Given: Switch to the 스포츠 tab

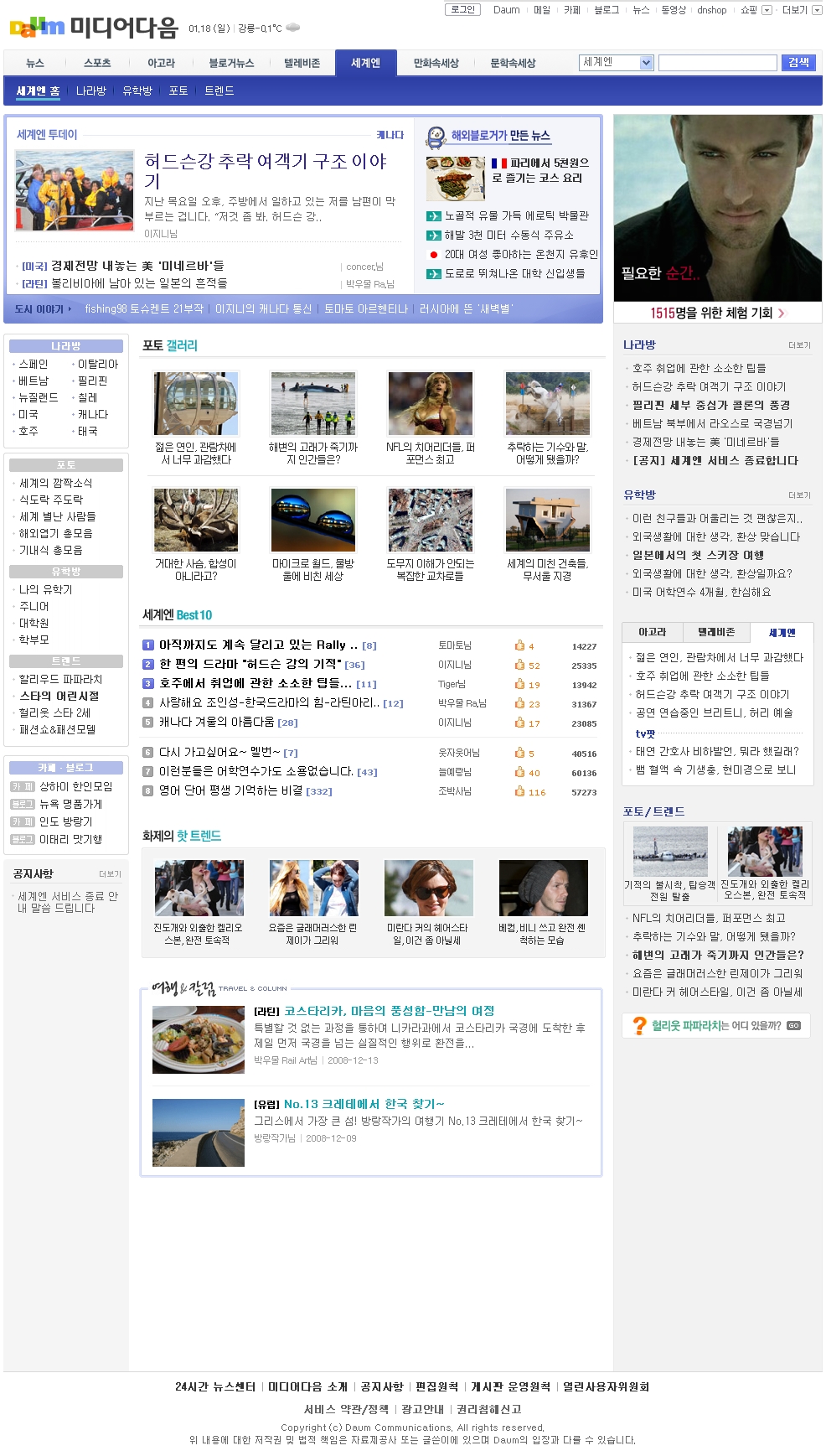Looking at the screenshot, I should (x=97, y=63).
